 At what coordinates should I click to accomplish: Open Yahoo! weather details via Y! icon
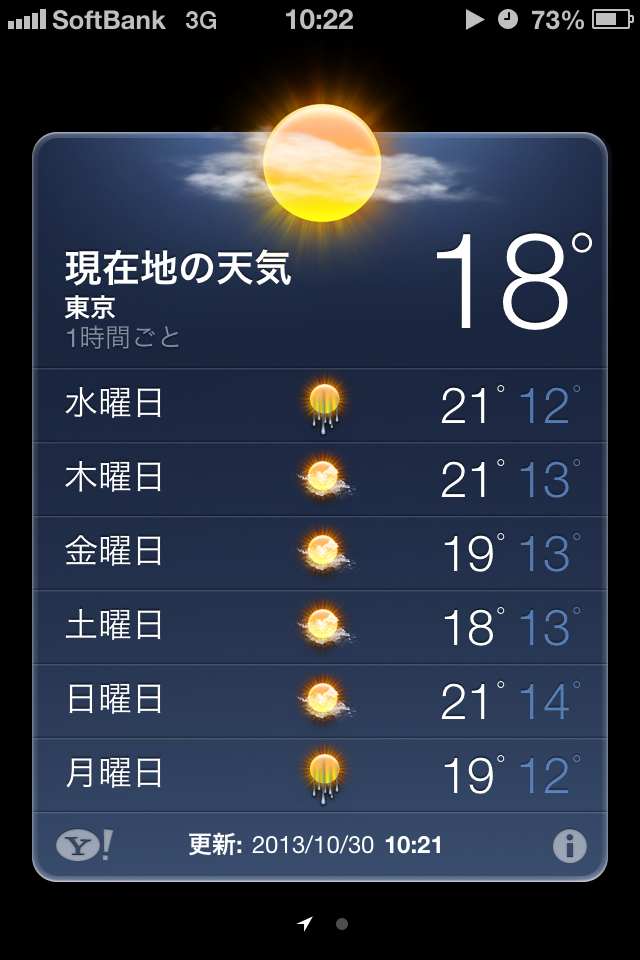coord(84,846)
